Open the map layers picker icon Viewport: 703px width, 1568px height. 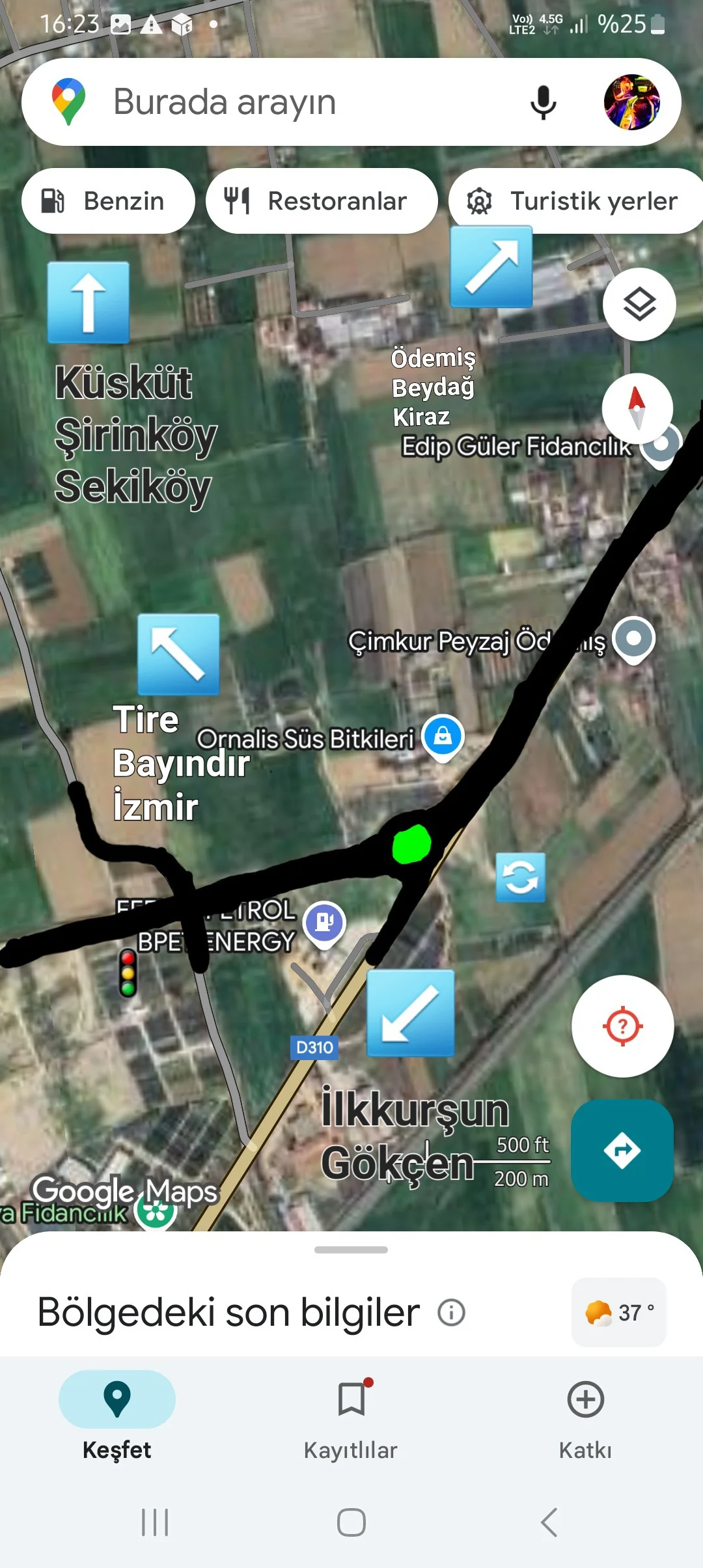(639, 303)
